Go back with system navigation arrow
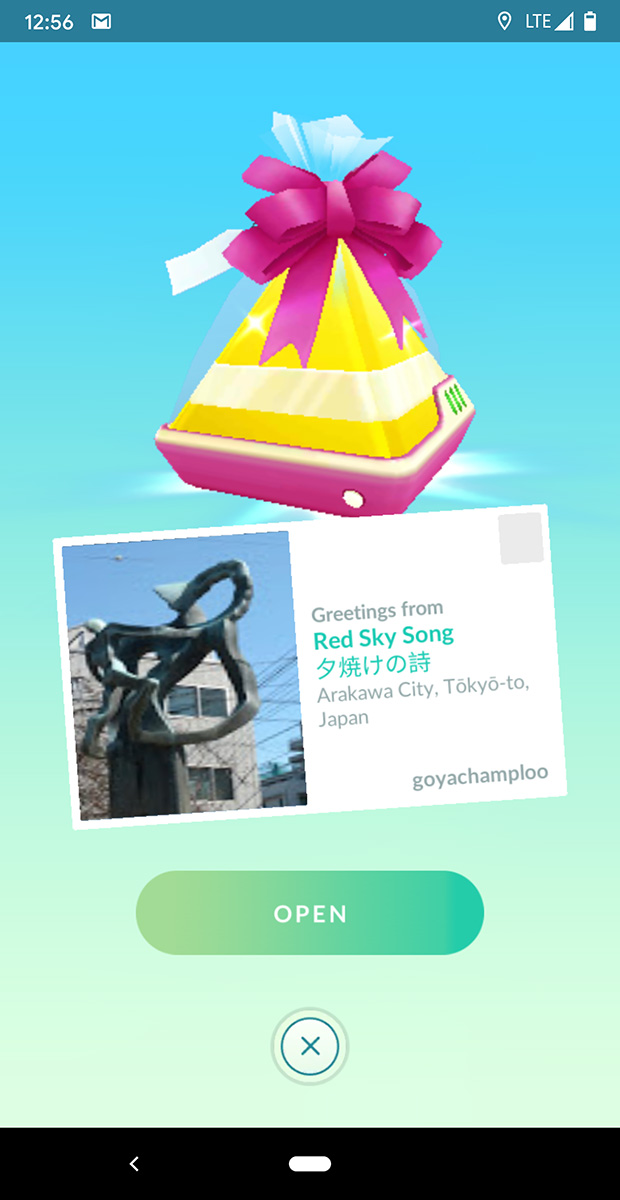 click(134, 1164)
